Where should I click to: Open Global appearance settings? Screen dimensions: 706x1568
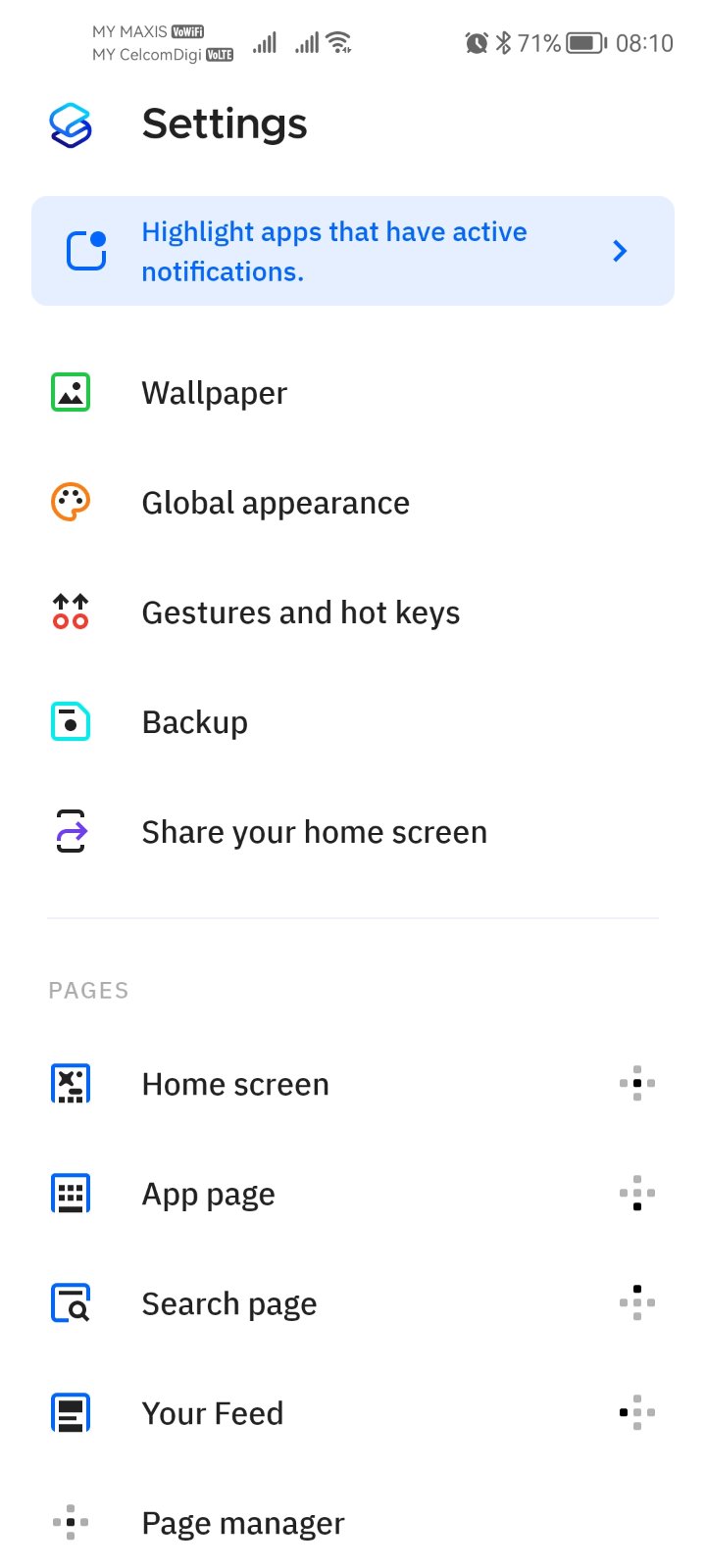[x=276, y=503]
